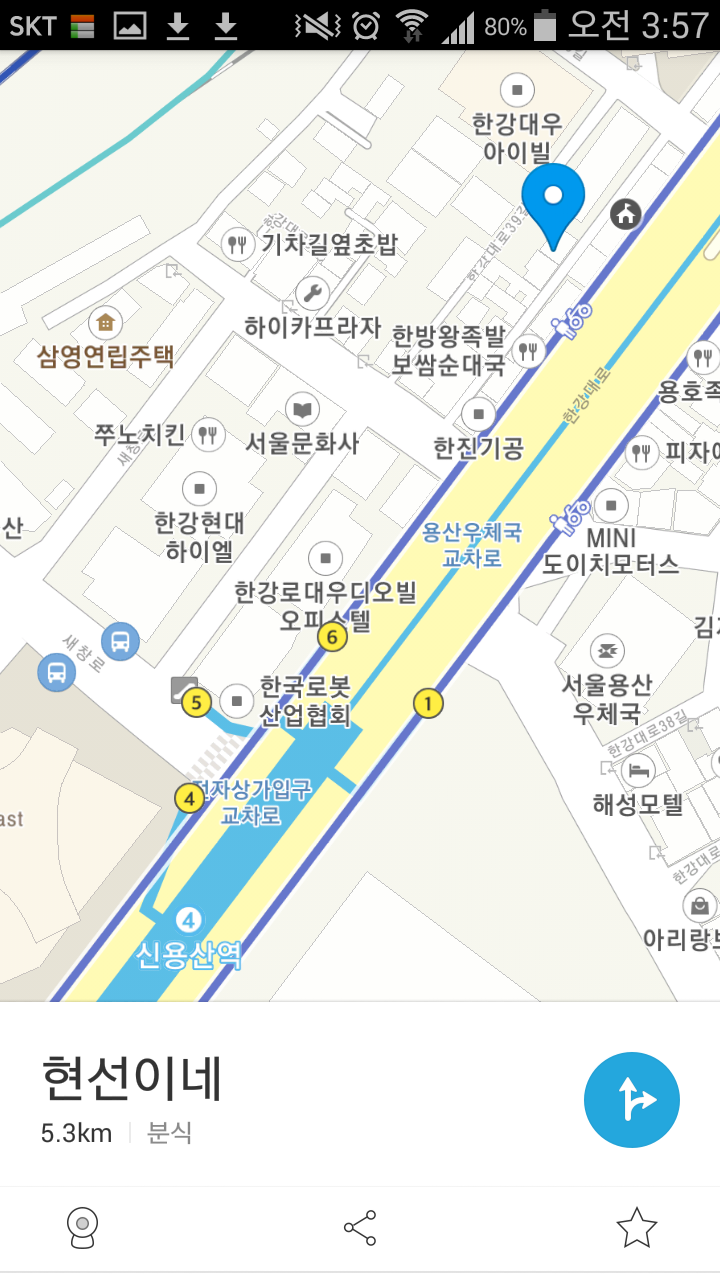Image resolution: width=720 pixels, height=1280 pixels.
Task: Tap subway exit 1 marker
Action: [428, 704]
